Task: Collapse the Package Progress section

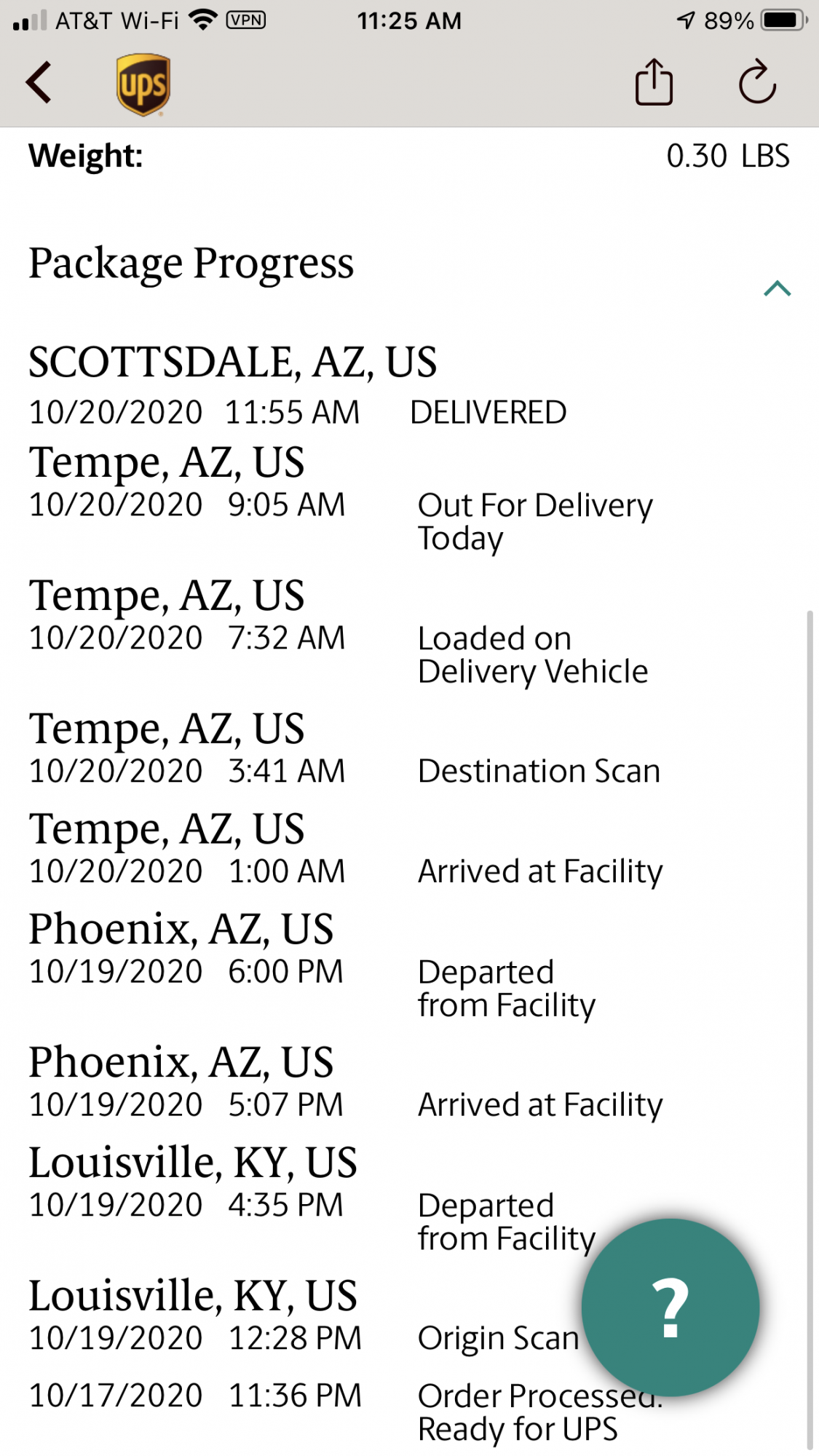Action: [x=777, y=288]
